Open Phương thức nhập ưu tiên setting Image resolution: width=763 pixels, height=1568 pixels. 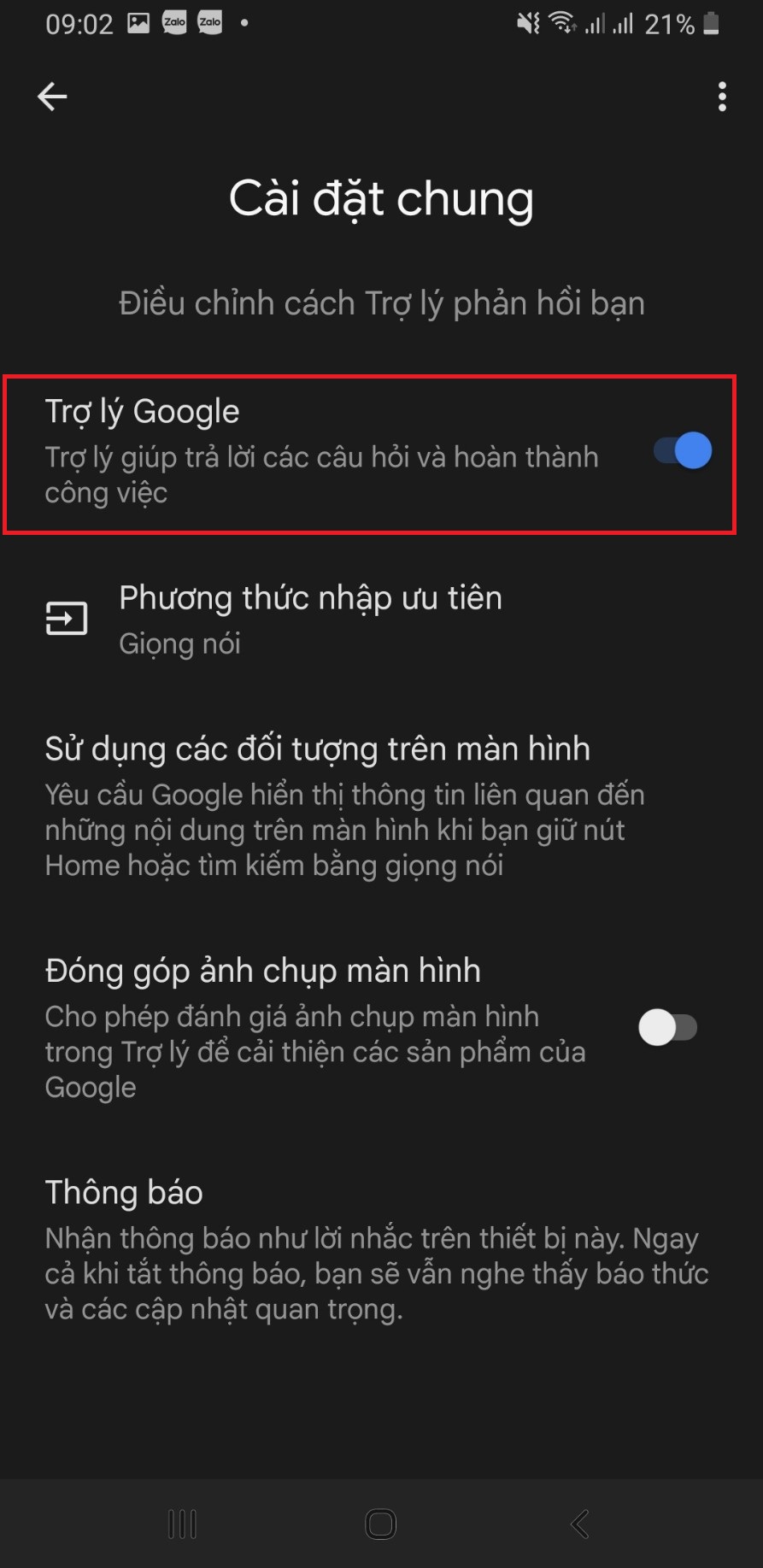(309, 619)
